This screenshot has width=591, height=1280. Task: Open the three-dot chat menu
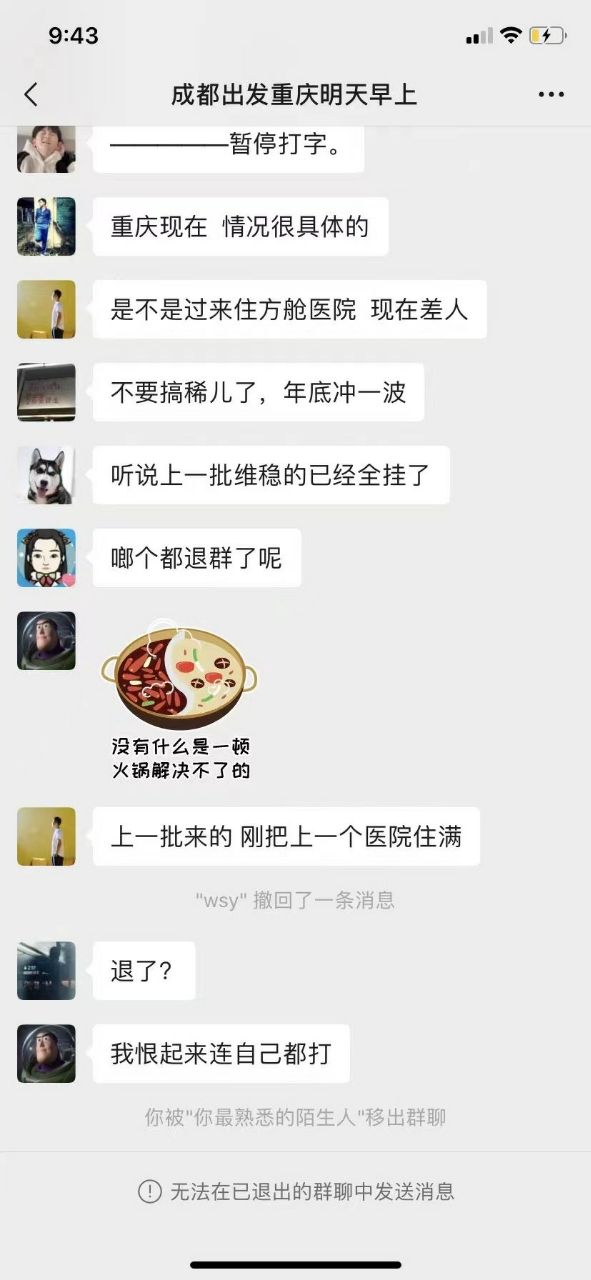(551, 95)
